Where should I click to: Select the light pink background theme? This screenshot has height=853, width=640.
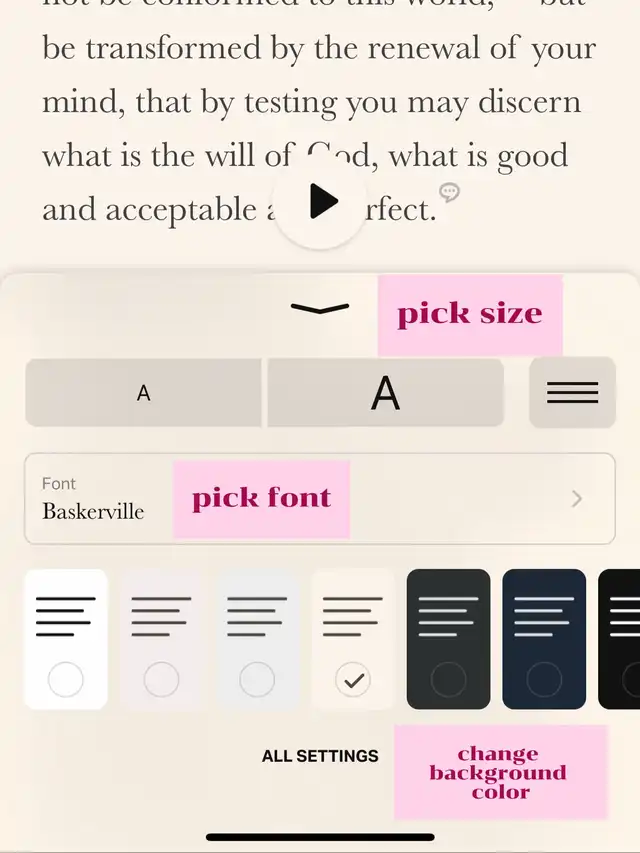[x=162, y=639]
